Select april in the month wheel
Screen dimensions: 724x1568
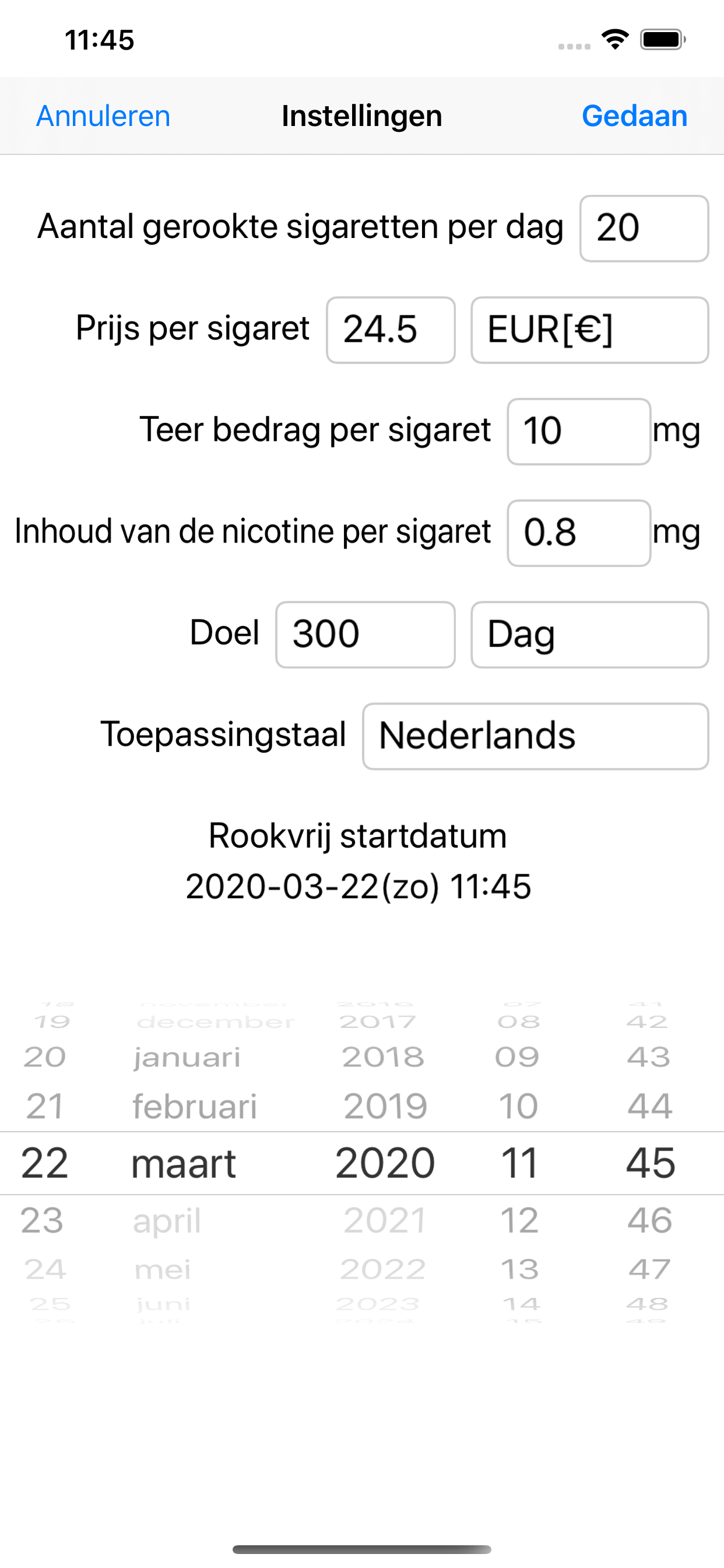(167, 1220)
